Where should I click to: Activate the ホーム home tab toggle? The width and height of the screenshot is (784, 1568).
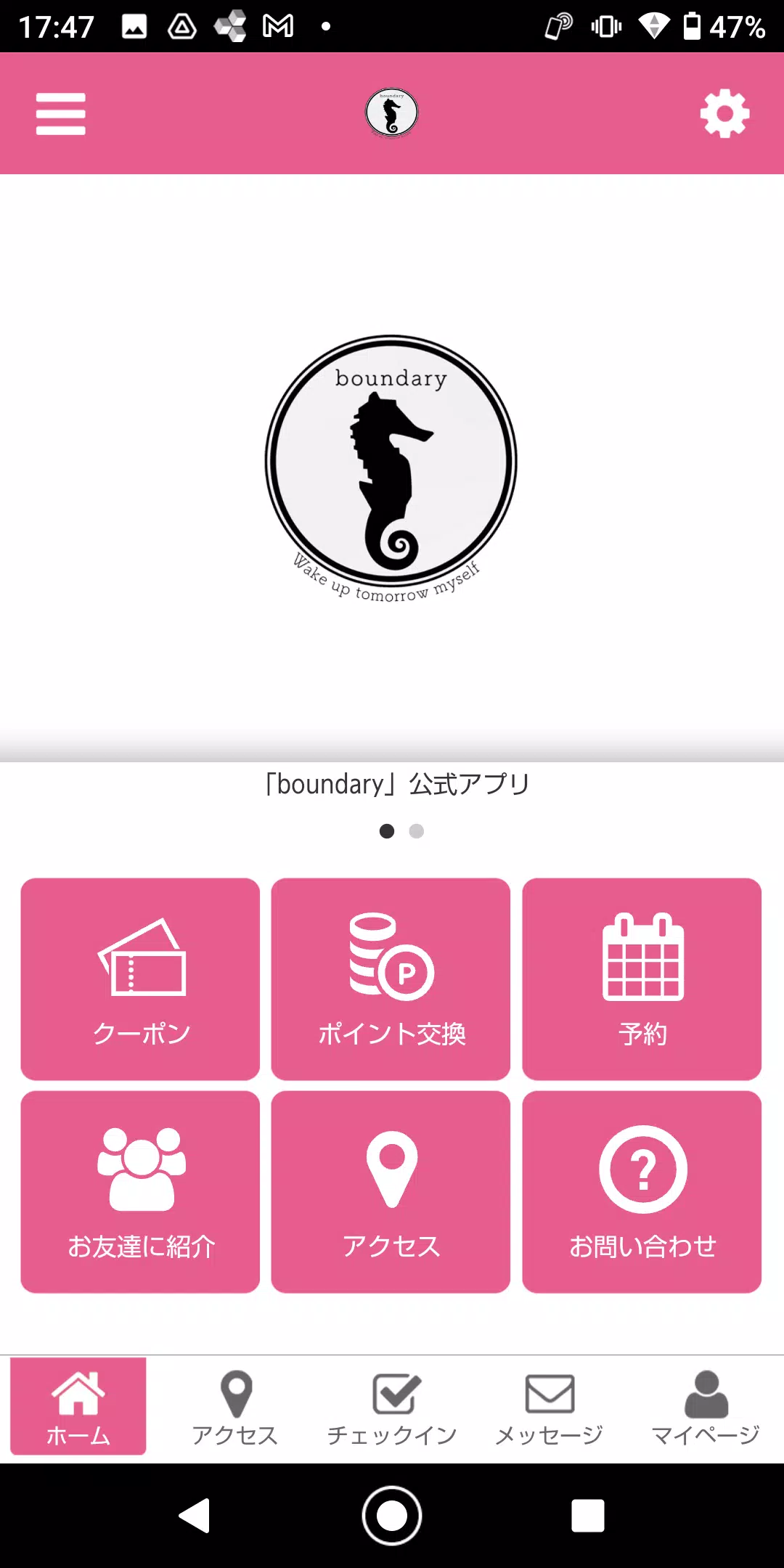pyautogui.click(x=78, y=1406)
